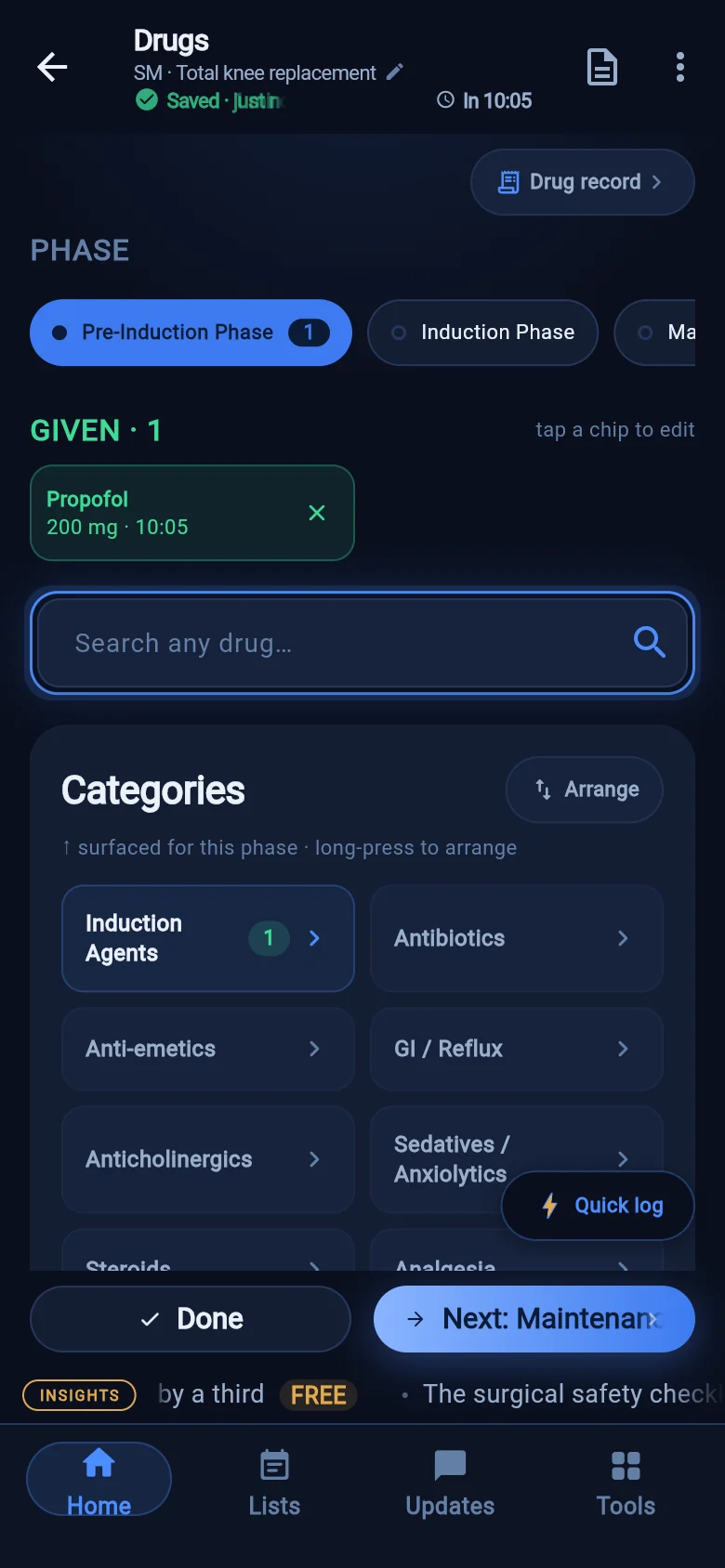Select the Pre-Induction Phase chip
The height and width of the screenshot is (1568, 725).
click(191, 333)
